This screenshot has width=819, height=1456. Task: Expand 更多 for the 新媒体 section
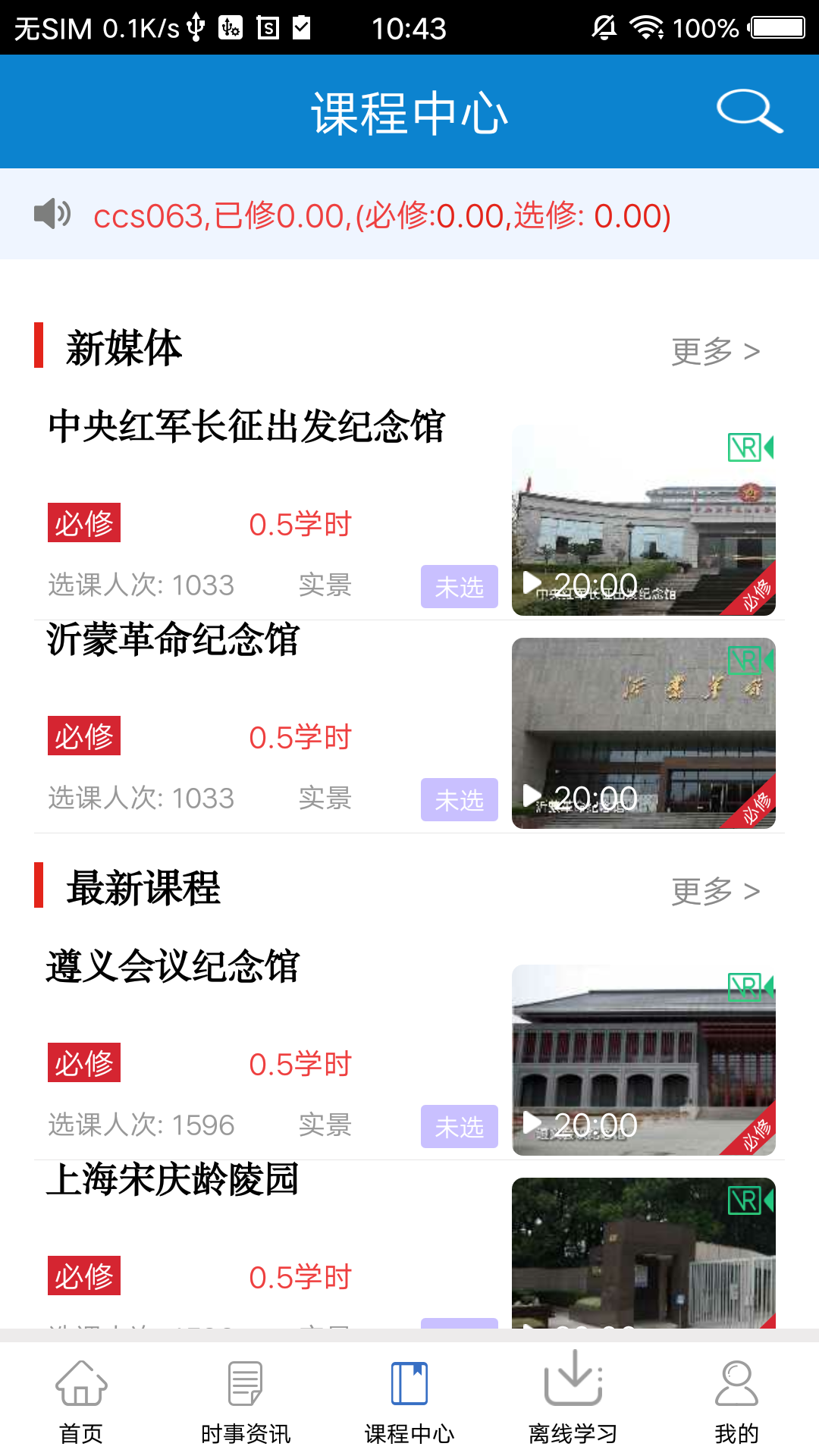click(x=714, y=350)
